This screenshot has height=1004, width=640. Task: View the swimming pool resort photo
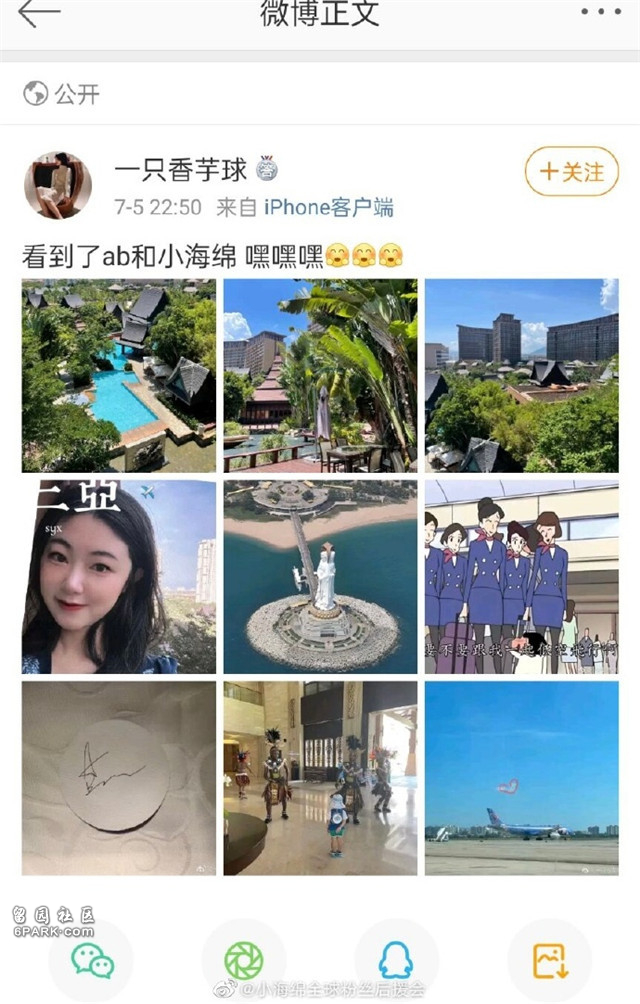click(x=119, y=375)
